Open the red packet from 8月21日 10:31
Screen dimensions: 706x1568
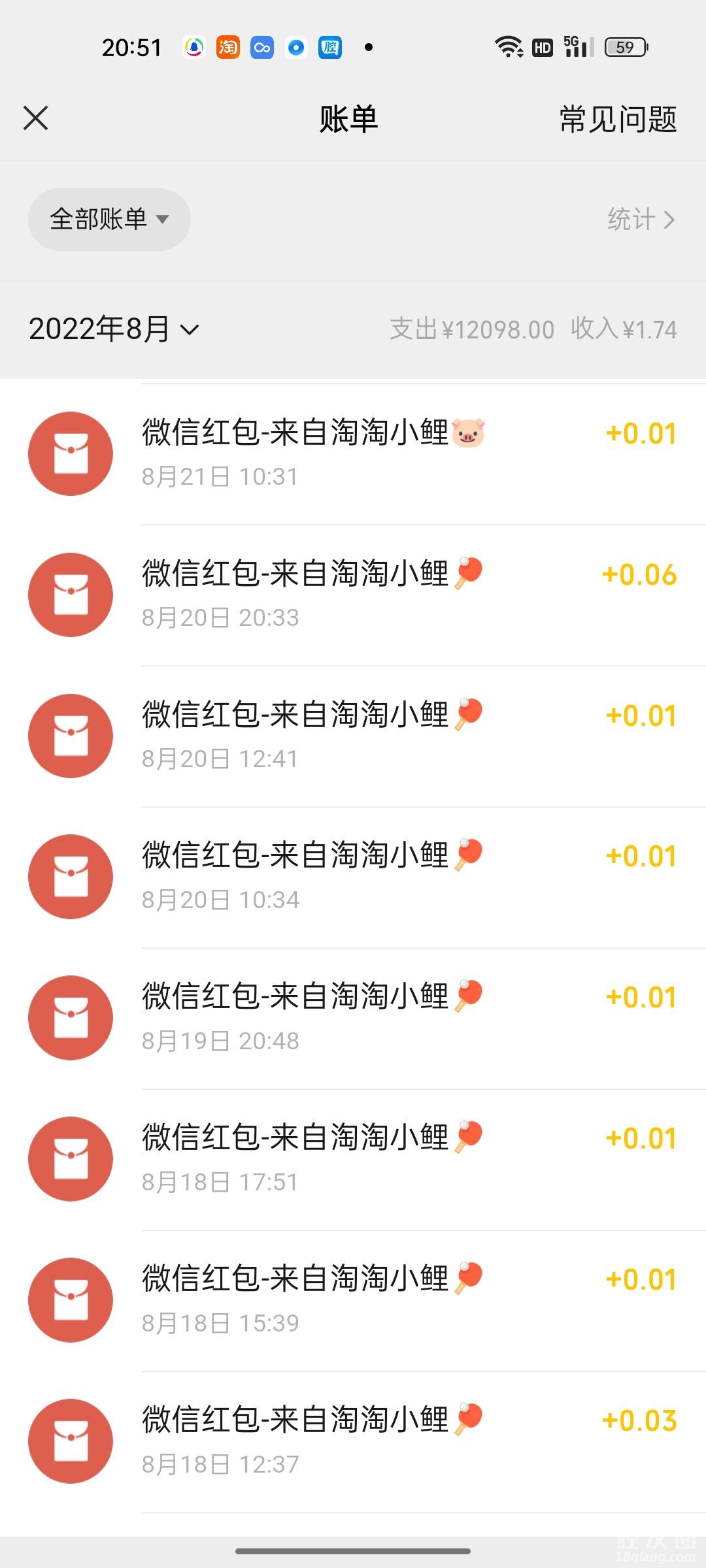tap(353, 454)
